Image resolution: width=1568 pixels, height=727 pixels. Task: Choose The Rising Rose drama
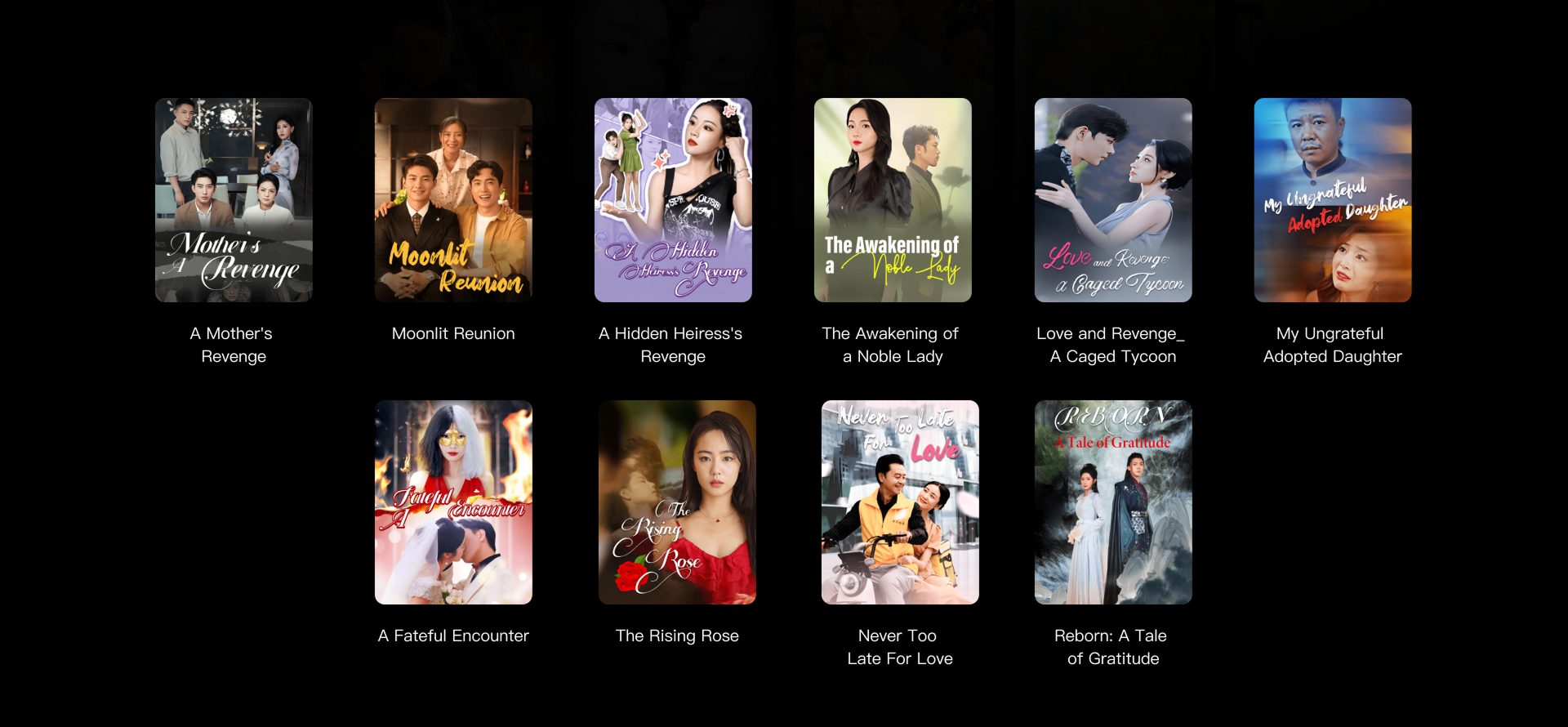677,502
